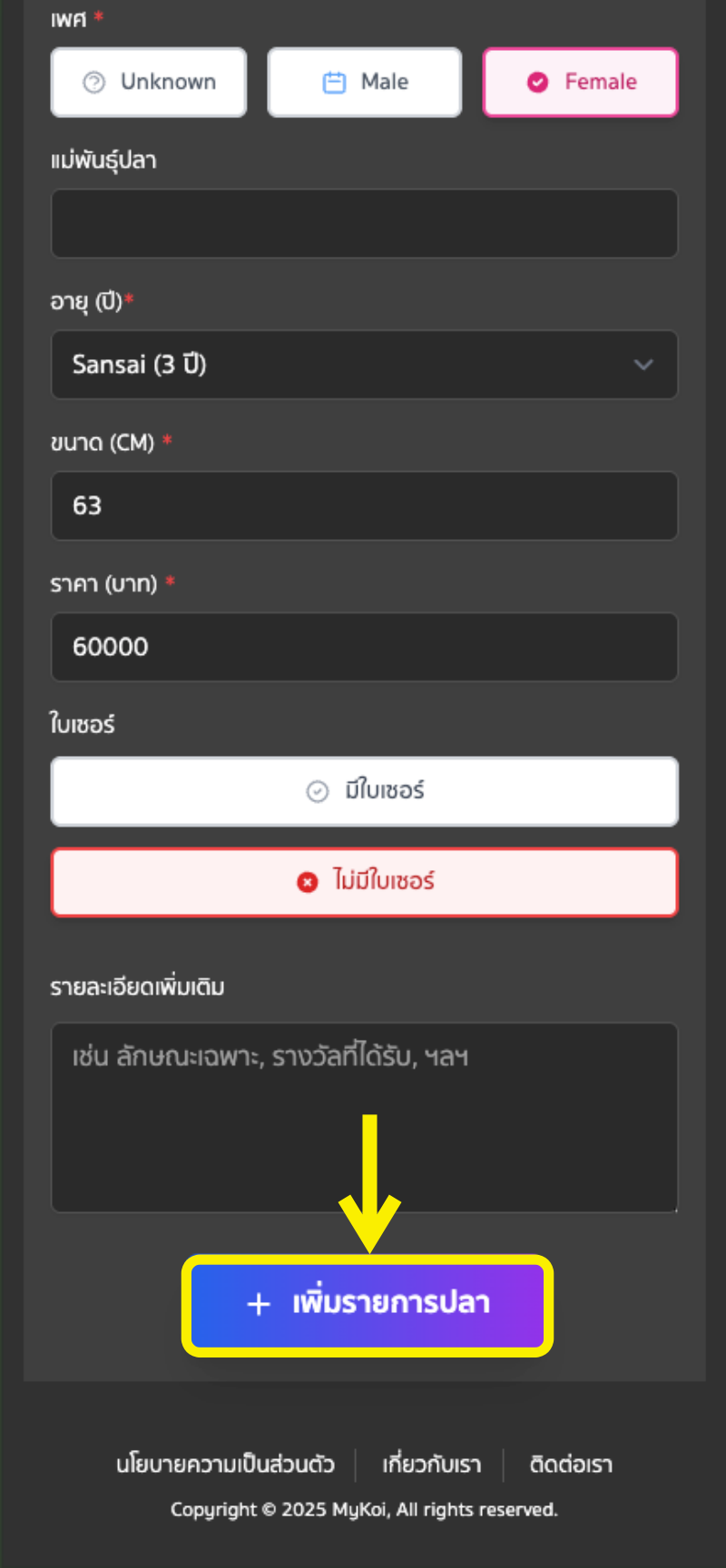Select the มีใบเซอร์ certificate option
Viewport: 726px width, 1568px height.
(x=365, y=791)
